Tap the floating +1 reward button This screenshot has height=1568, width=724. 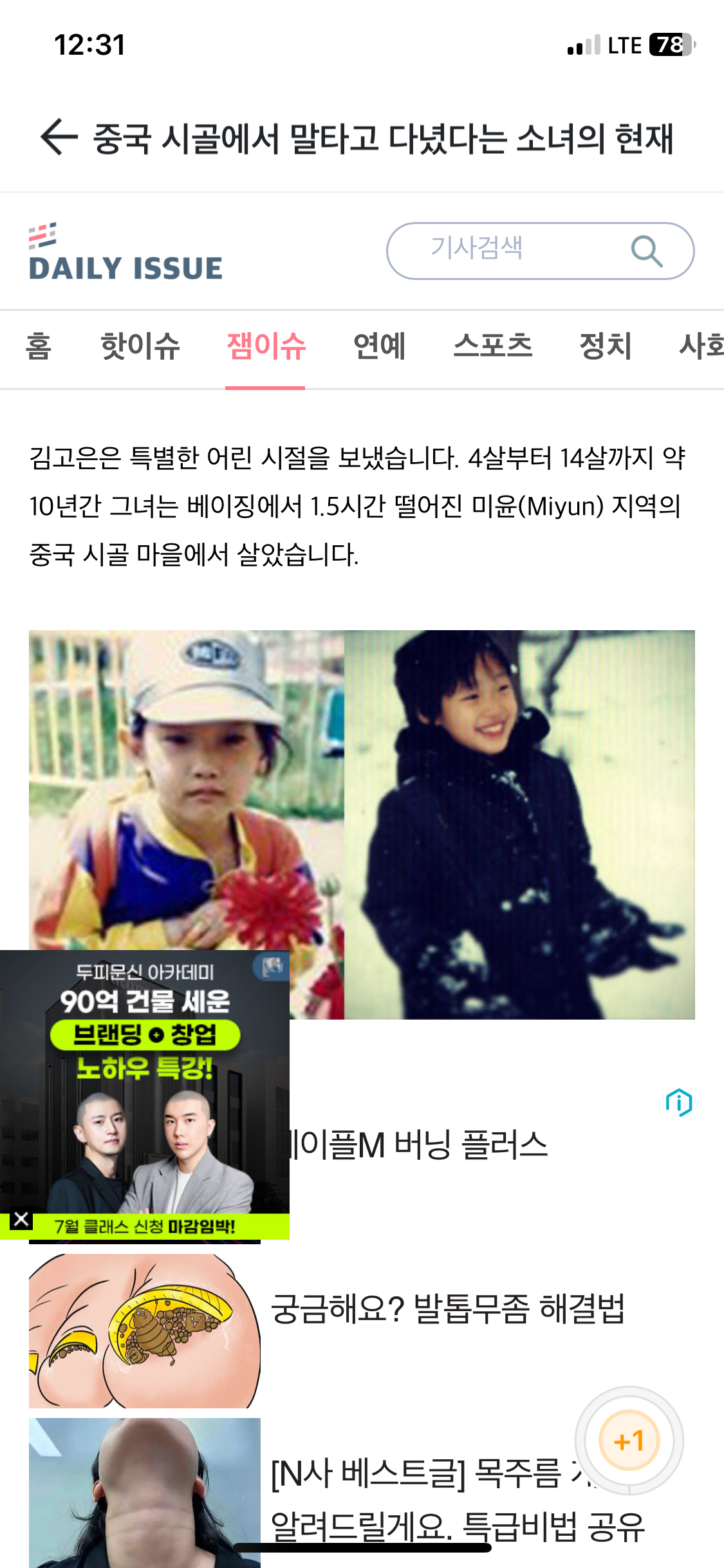pyautogui.click(x=629, y=1441)
